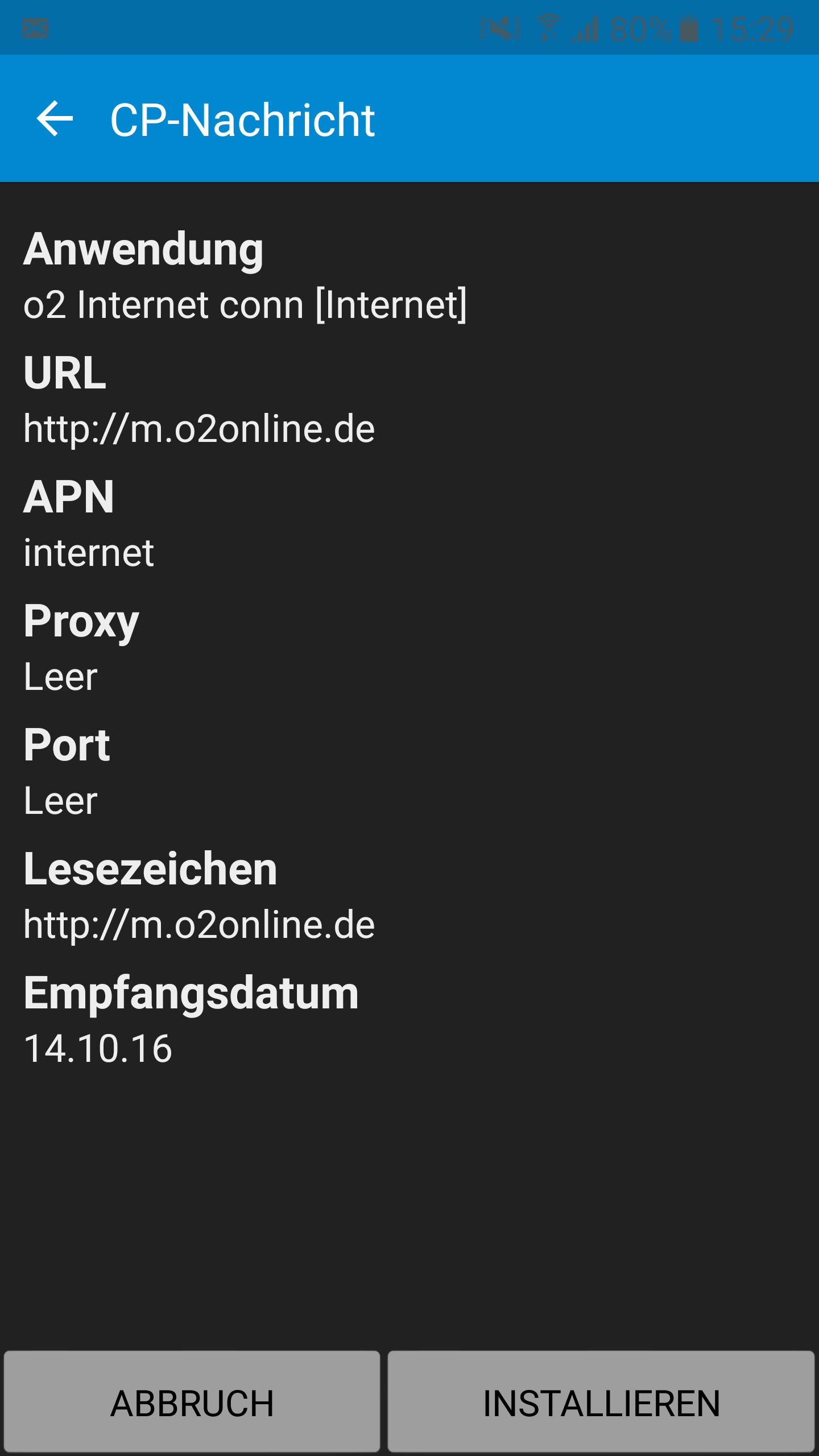Go back from CP-Nachricht screen
819x1456 pixels.
(x=55, y=118)
